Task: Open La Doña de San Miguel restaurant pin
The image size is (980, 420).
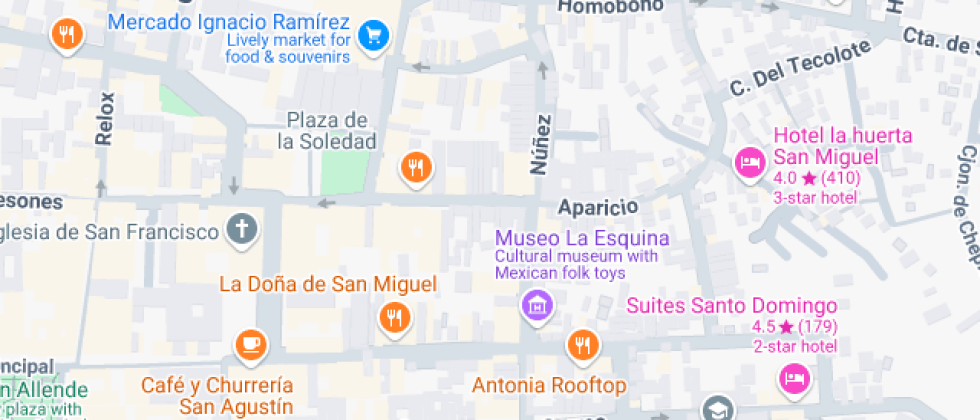Action: (x=395, y=318)
